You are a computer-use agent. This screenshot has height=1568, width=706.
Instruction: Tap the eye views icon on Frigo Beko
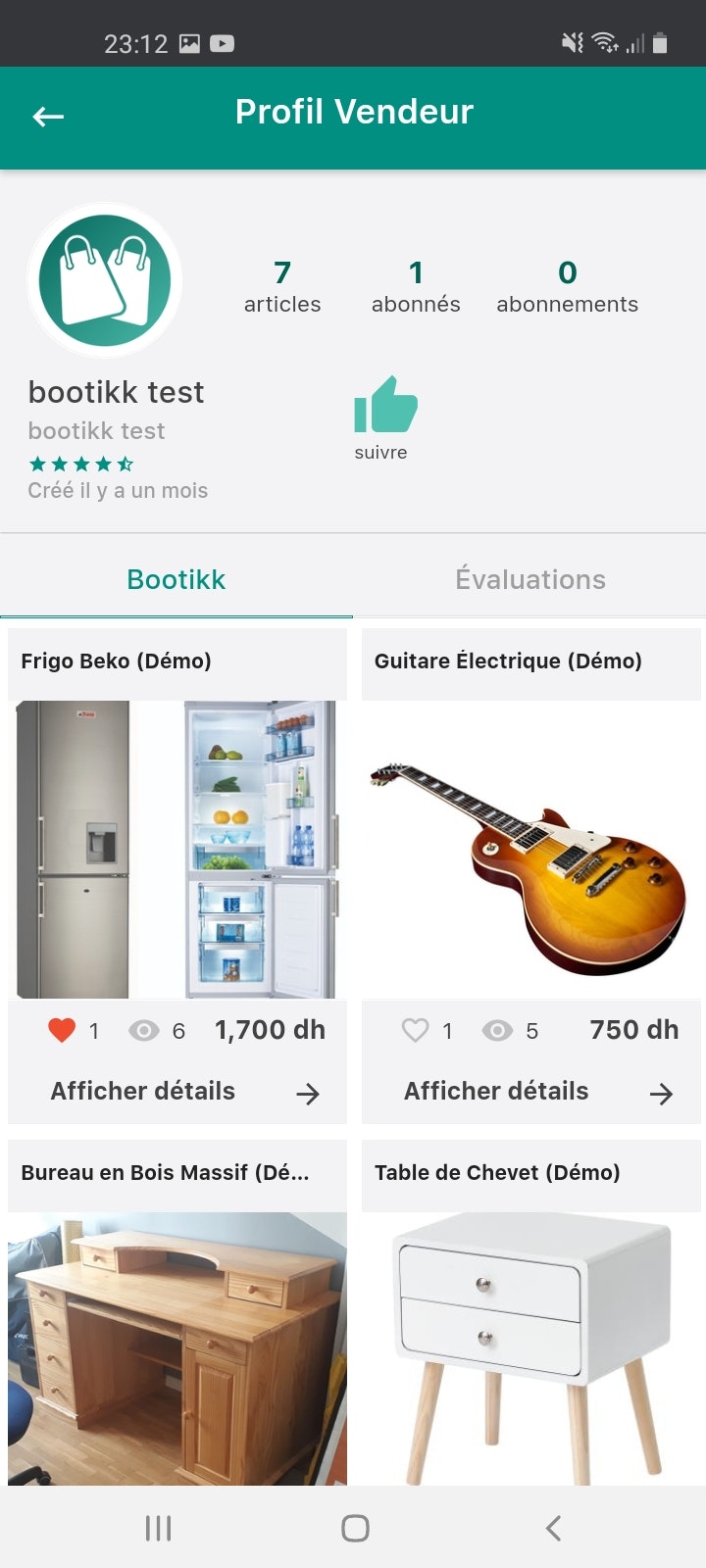(x=144, y=1030)
